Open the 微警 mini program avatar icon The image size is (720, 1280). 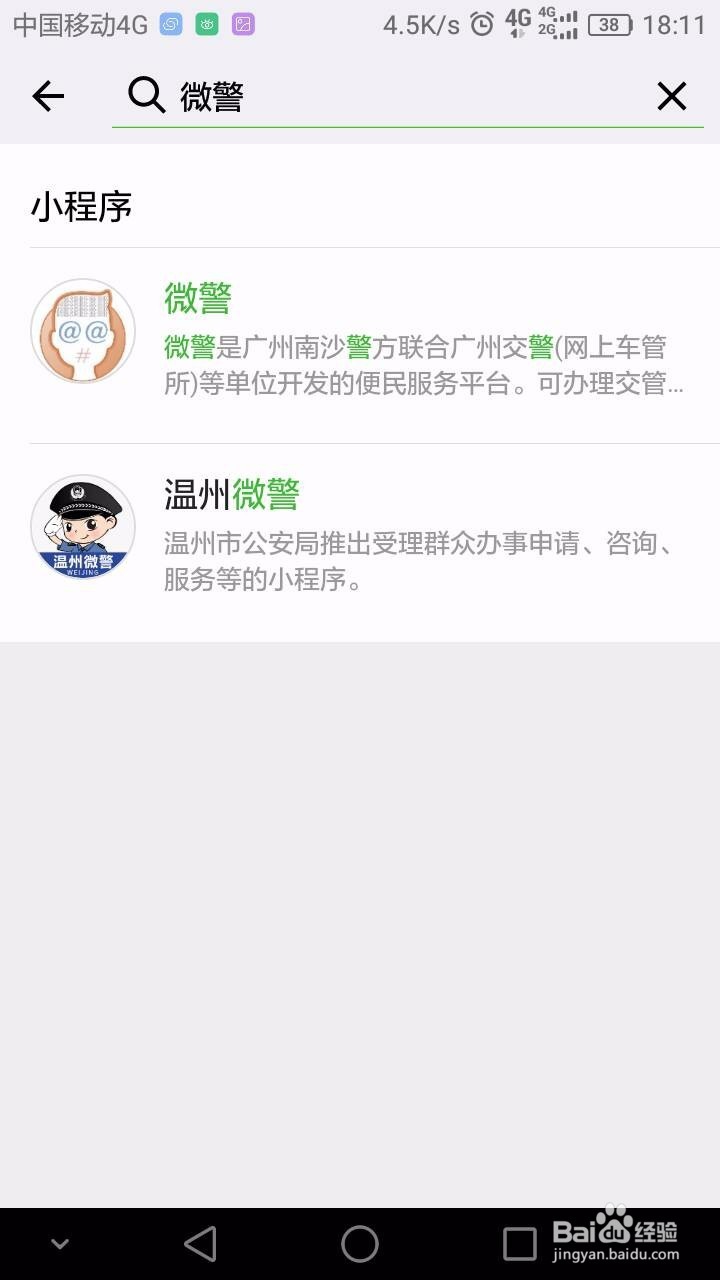click(83, 330)
